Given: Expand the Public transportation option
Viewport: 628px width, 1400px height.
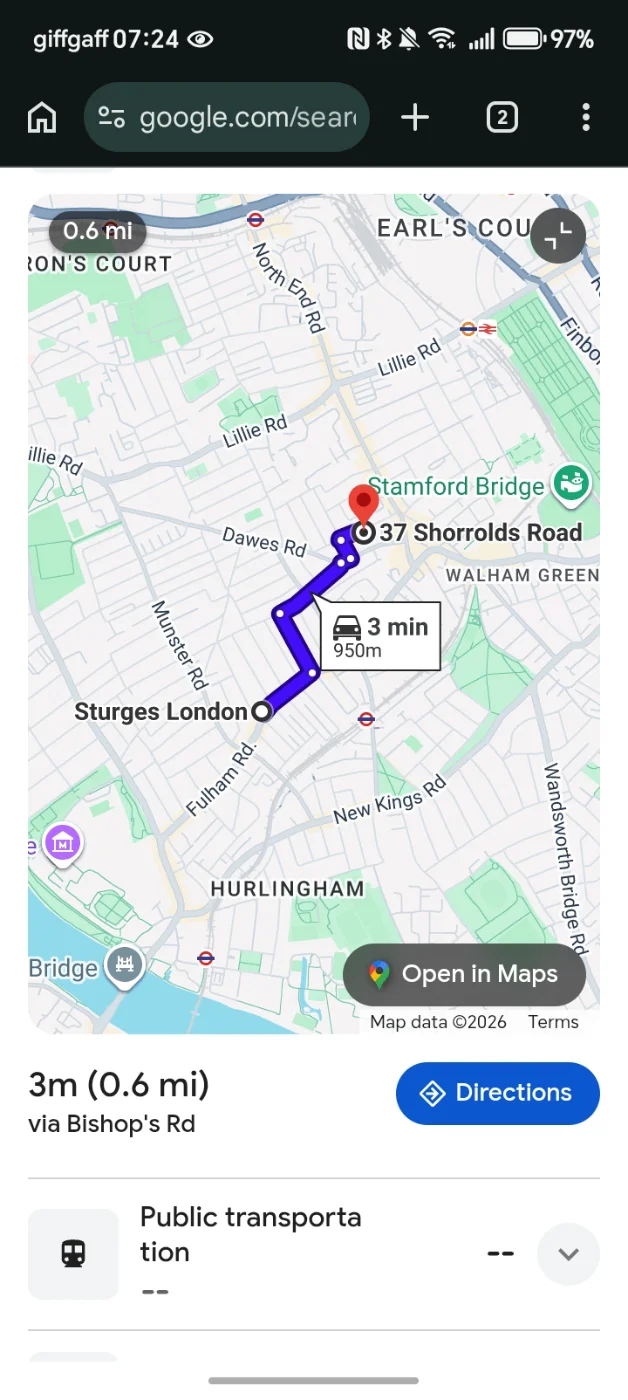Looking at the screenshot, I should coord(568,1253).
